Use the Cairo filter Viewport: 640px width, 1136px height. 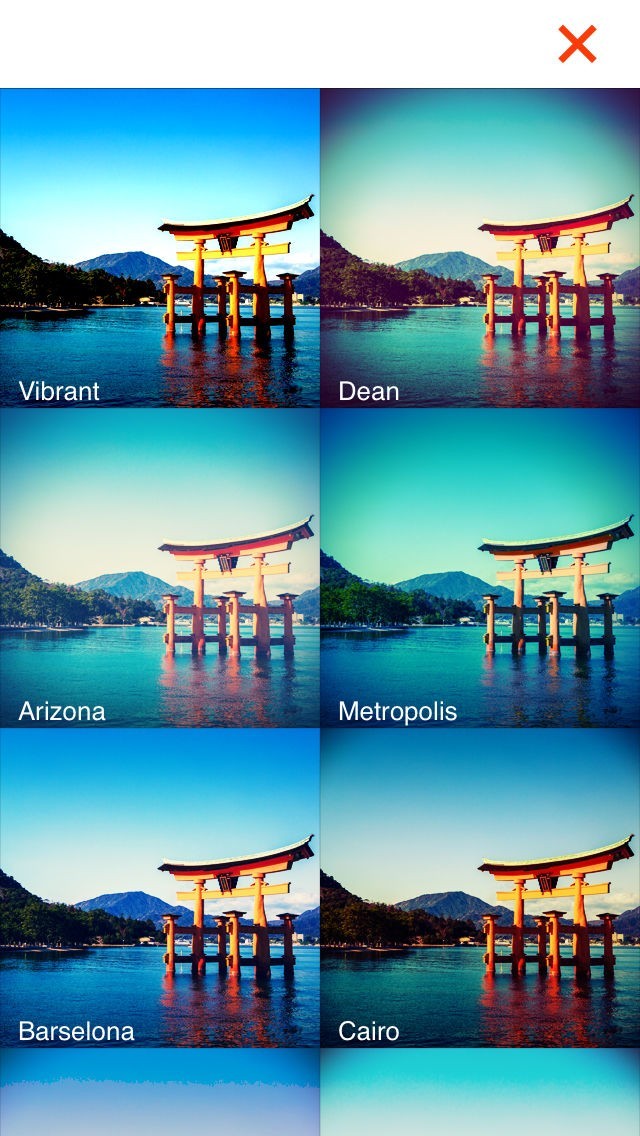(480, 888)
